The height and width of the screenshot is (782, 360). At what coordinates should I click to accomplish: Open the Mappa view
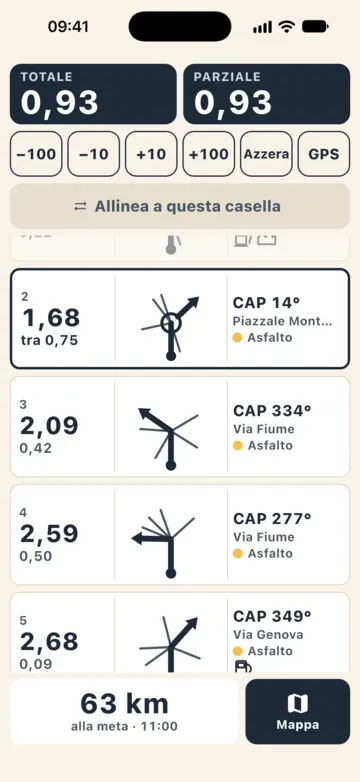tap(298, 711)
